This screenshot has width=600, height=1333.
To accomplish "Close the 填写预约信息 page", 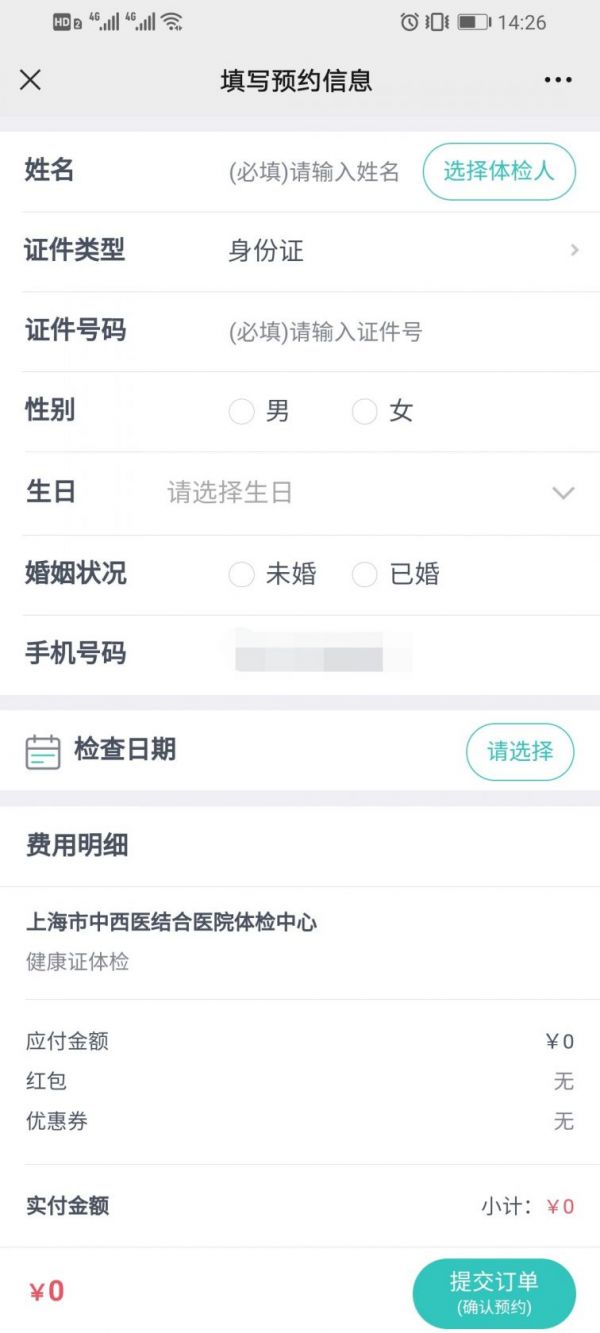I will (31, 81).
